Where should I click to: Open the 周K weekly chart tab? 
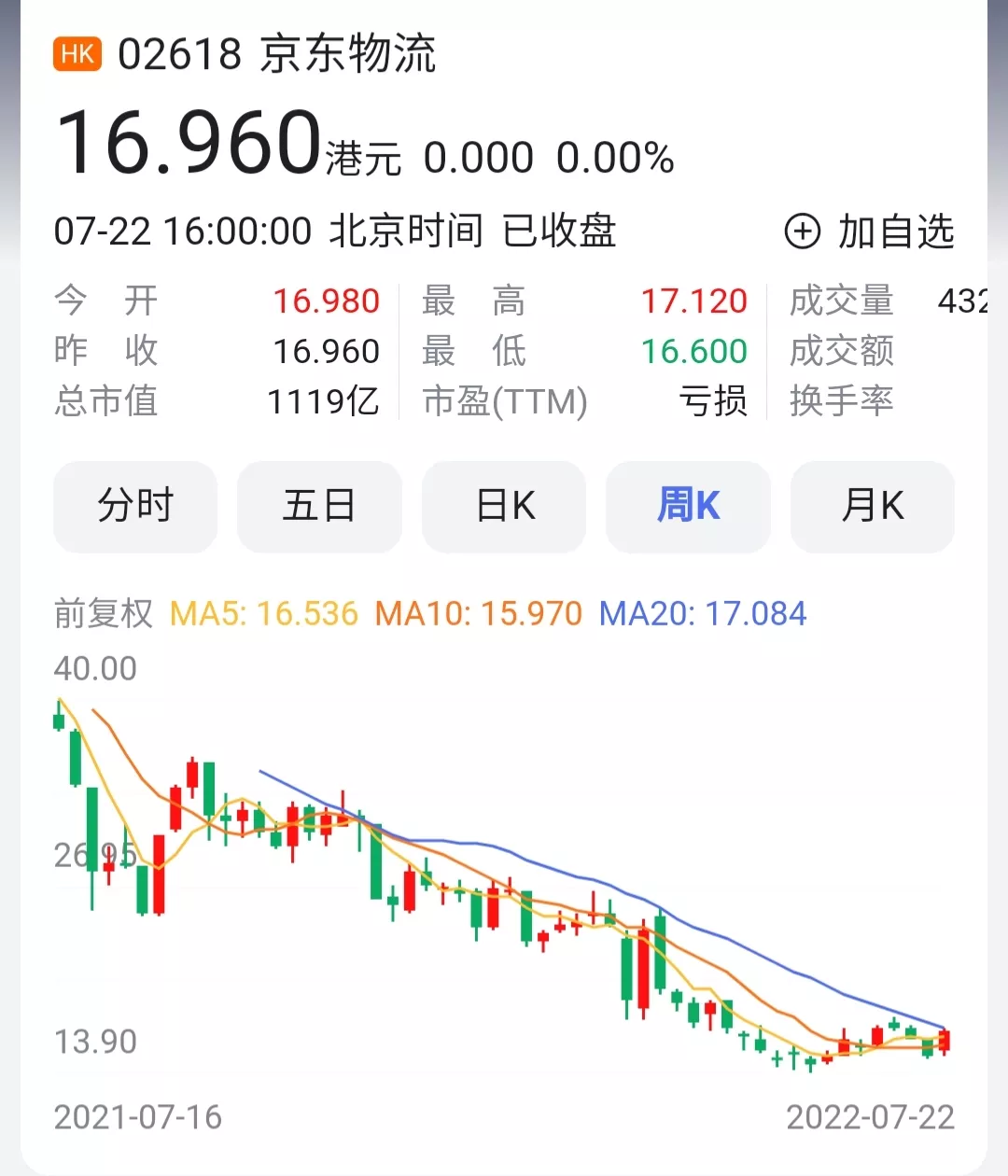[x=688, y=507]
